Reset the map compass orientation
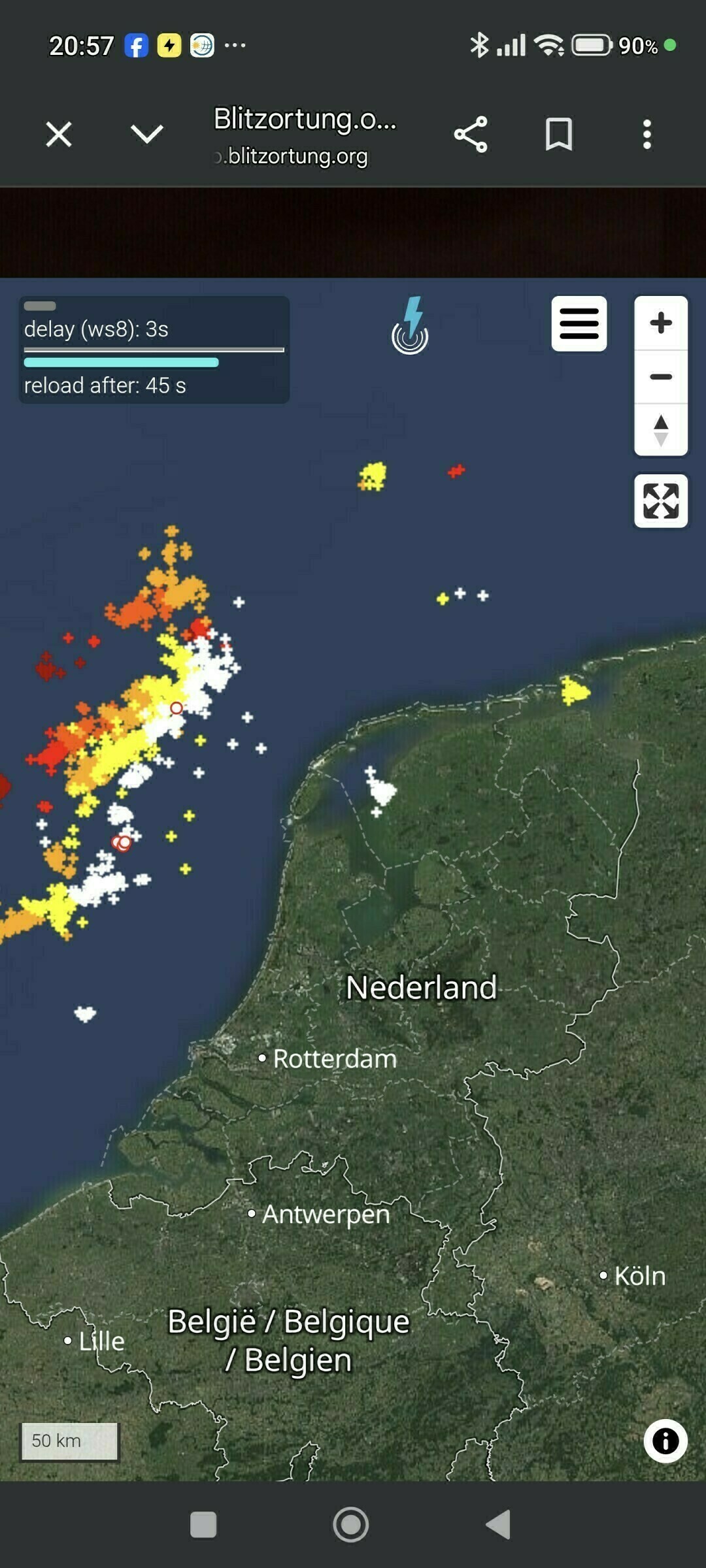The height and width of the screenshot is (1568, 706). [x=661, y=431]
